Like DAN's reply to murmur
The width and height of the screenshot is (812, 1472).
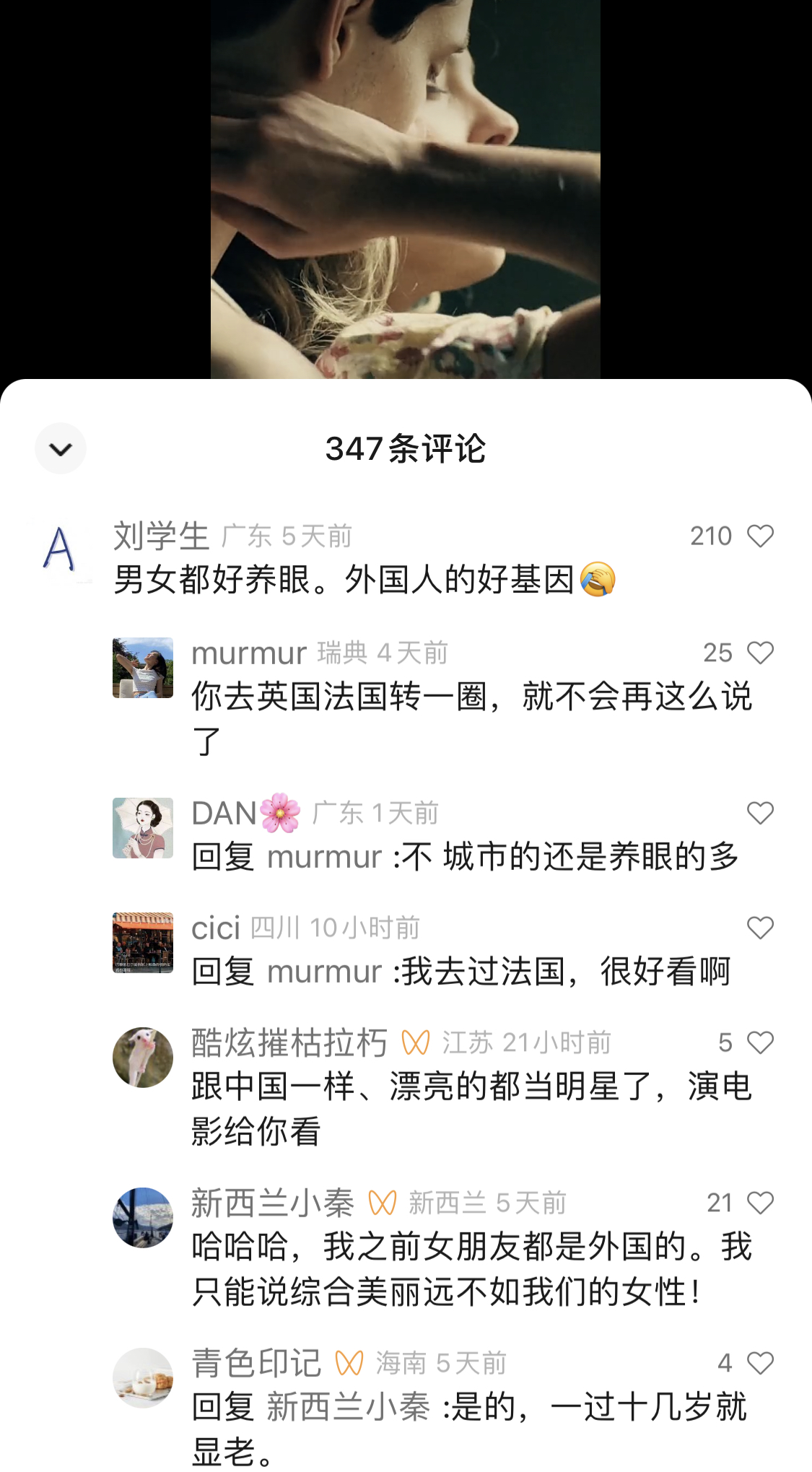tap(760, 813)
